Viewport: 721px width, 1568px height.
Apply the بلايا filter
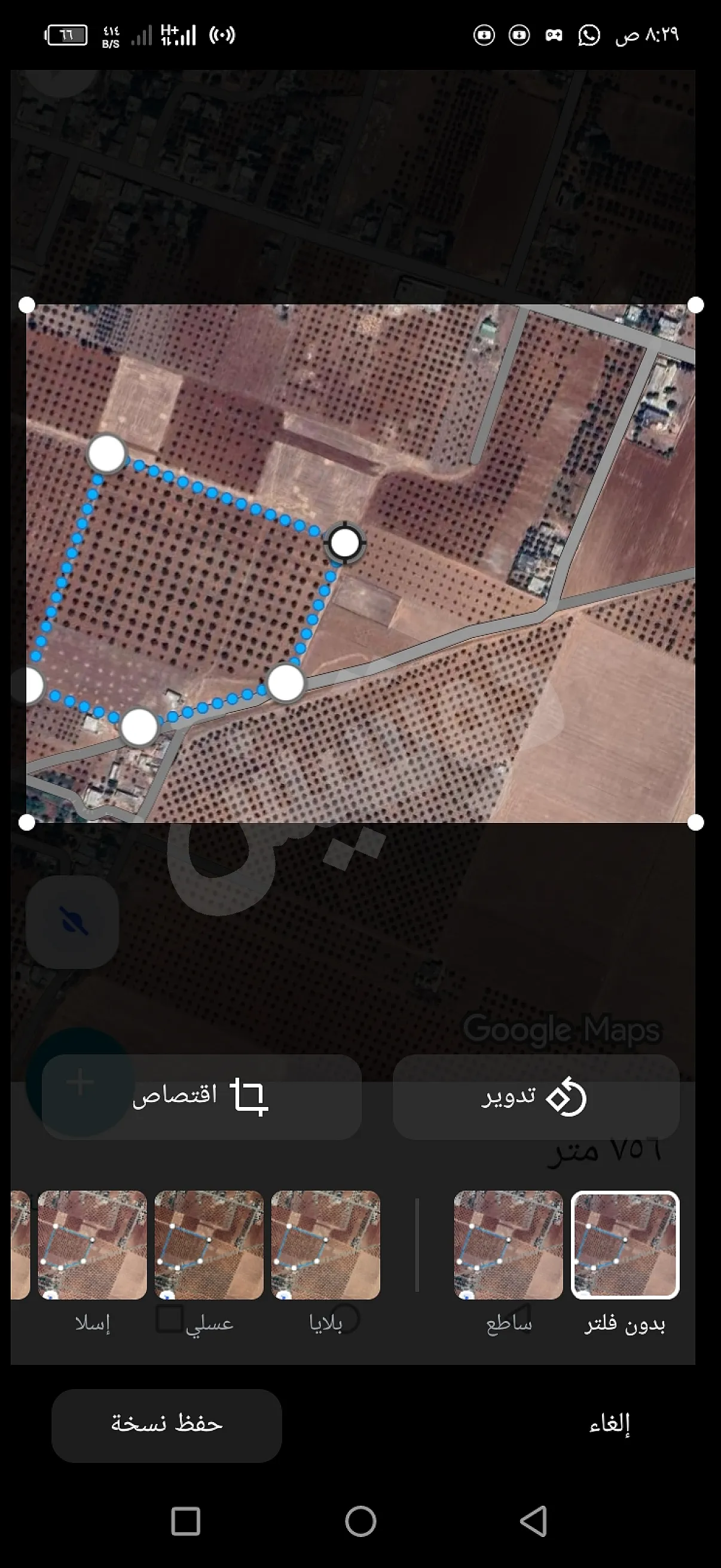point(325,1245)
